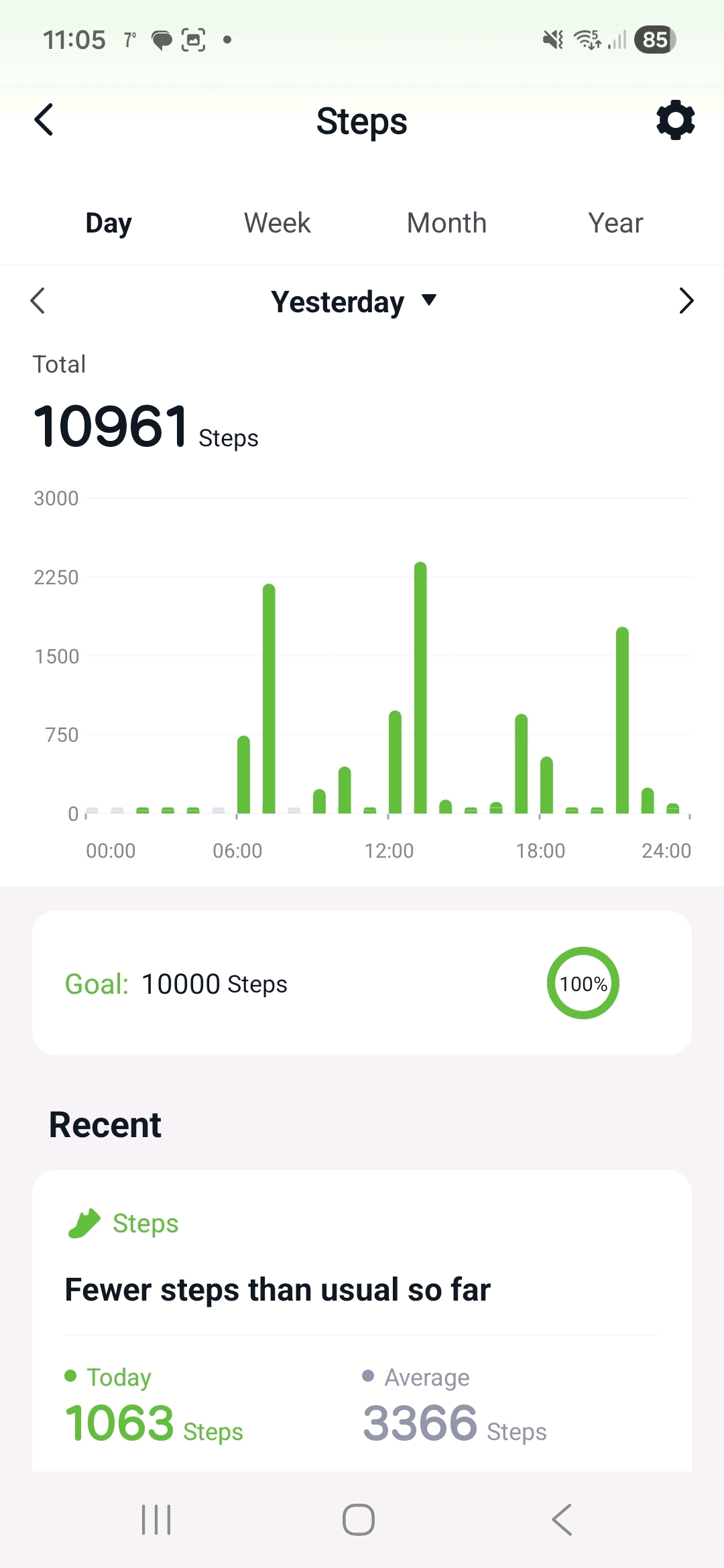Go to the previous day's steps
This screenshot has width=724, height=1568.
38,300
